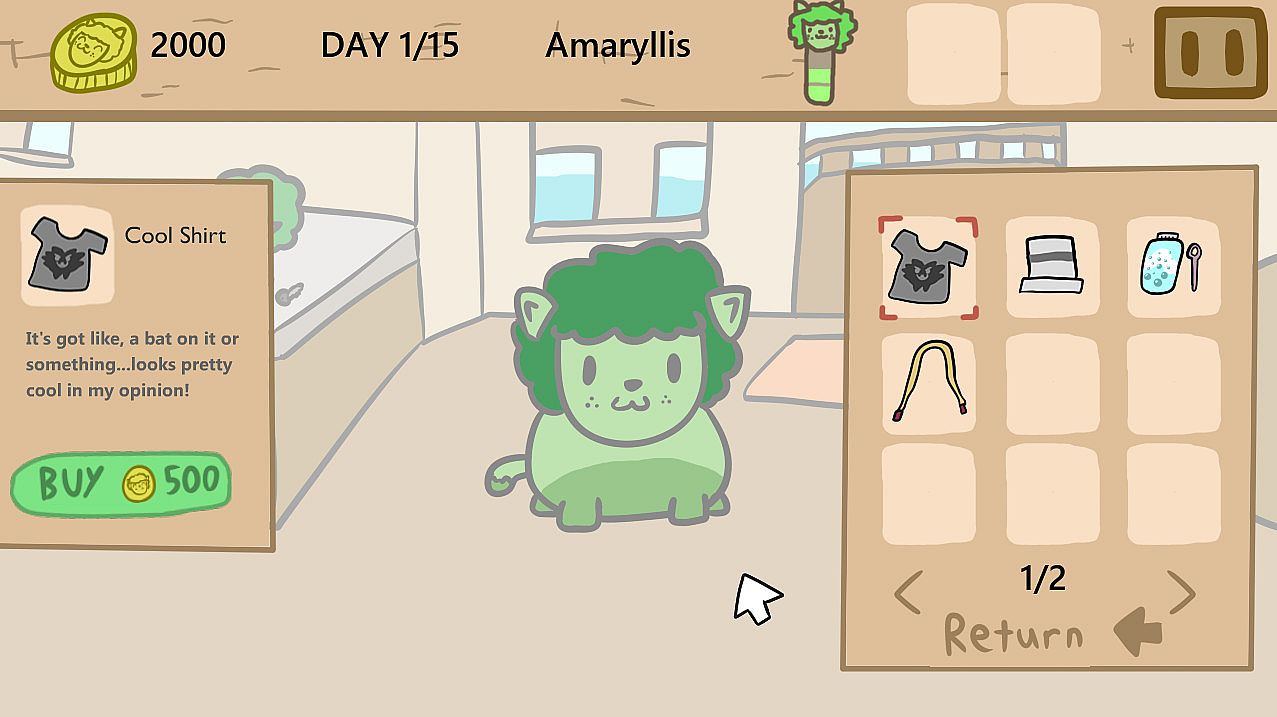Viewport: 1277px width, 717px height.
Task: Tap Return to leave the shop
Action: click(1050, 634)
